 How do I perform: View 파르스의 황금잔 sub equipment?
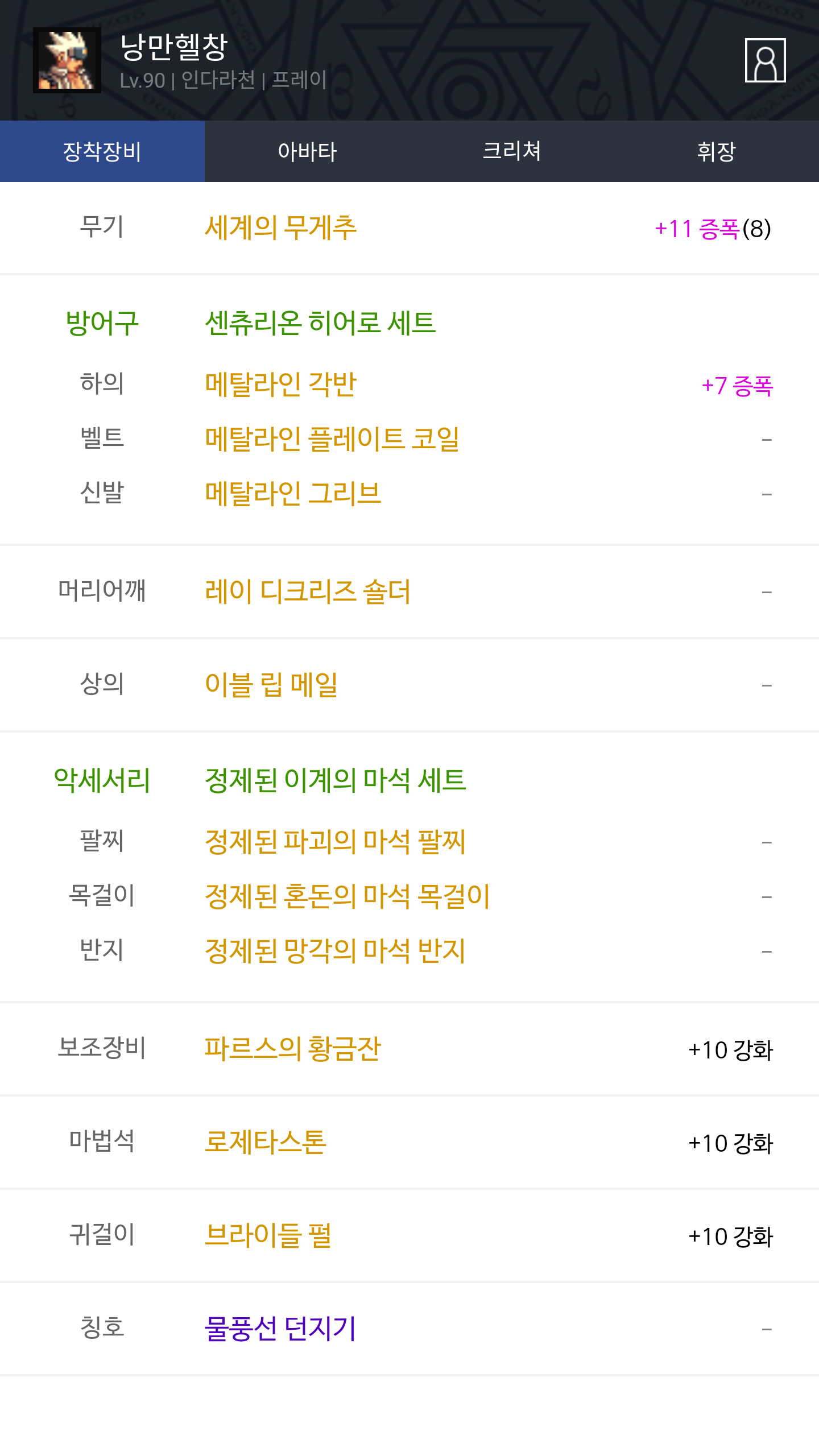[293, 1049]
